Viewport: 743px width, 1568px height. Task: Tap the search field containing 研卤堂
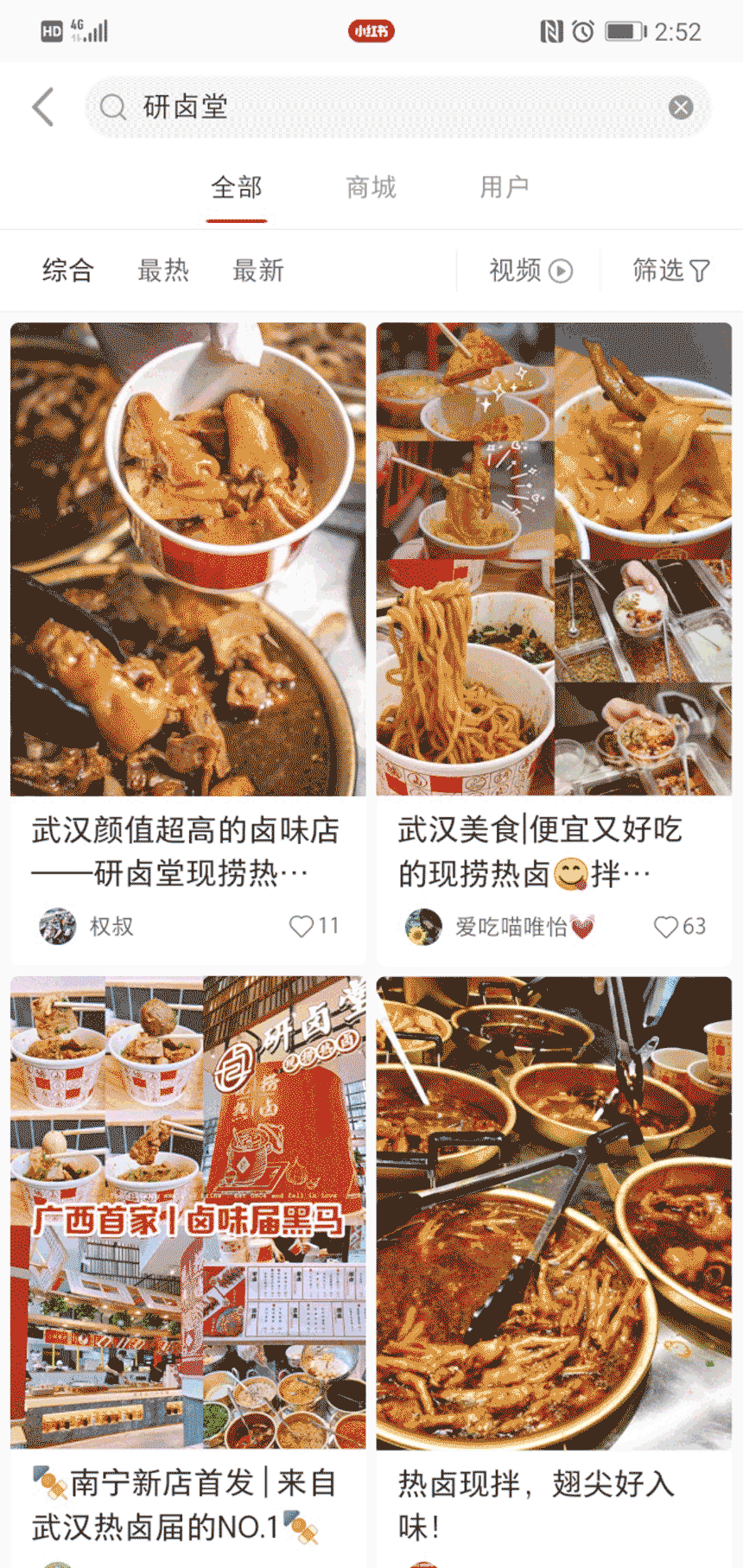(380, 107)
